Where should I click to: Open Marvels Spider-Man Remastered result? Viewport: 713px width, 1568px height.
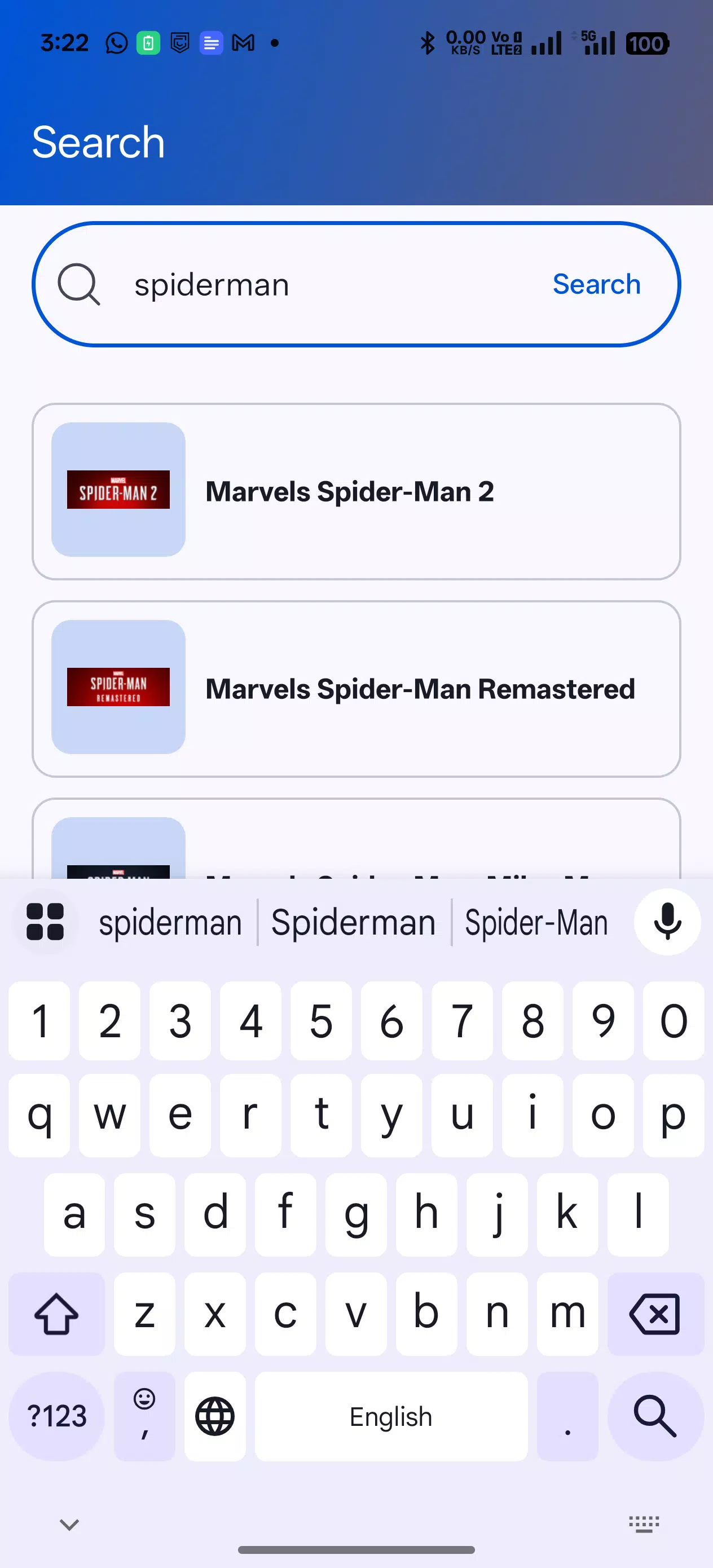point(356,689)
